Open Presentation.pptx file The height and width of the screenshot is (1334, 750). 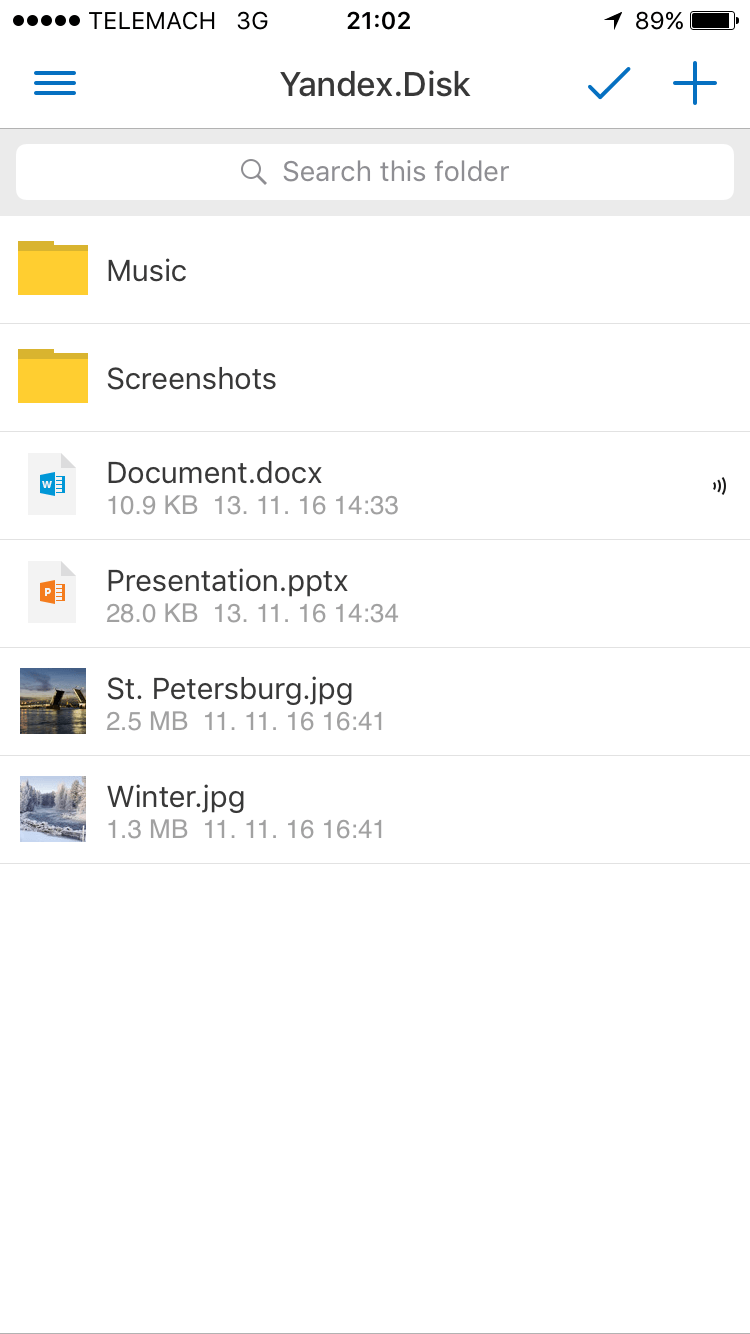(375, 594)
